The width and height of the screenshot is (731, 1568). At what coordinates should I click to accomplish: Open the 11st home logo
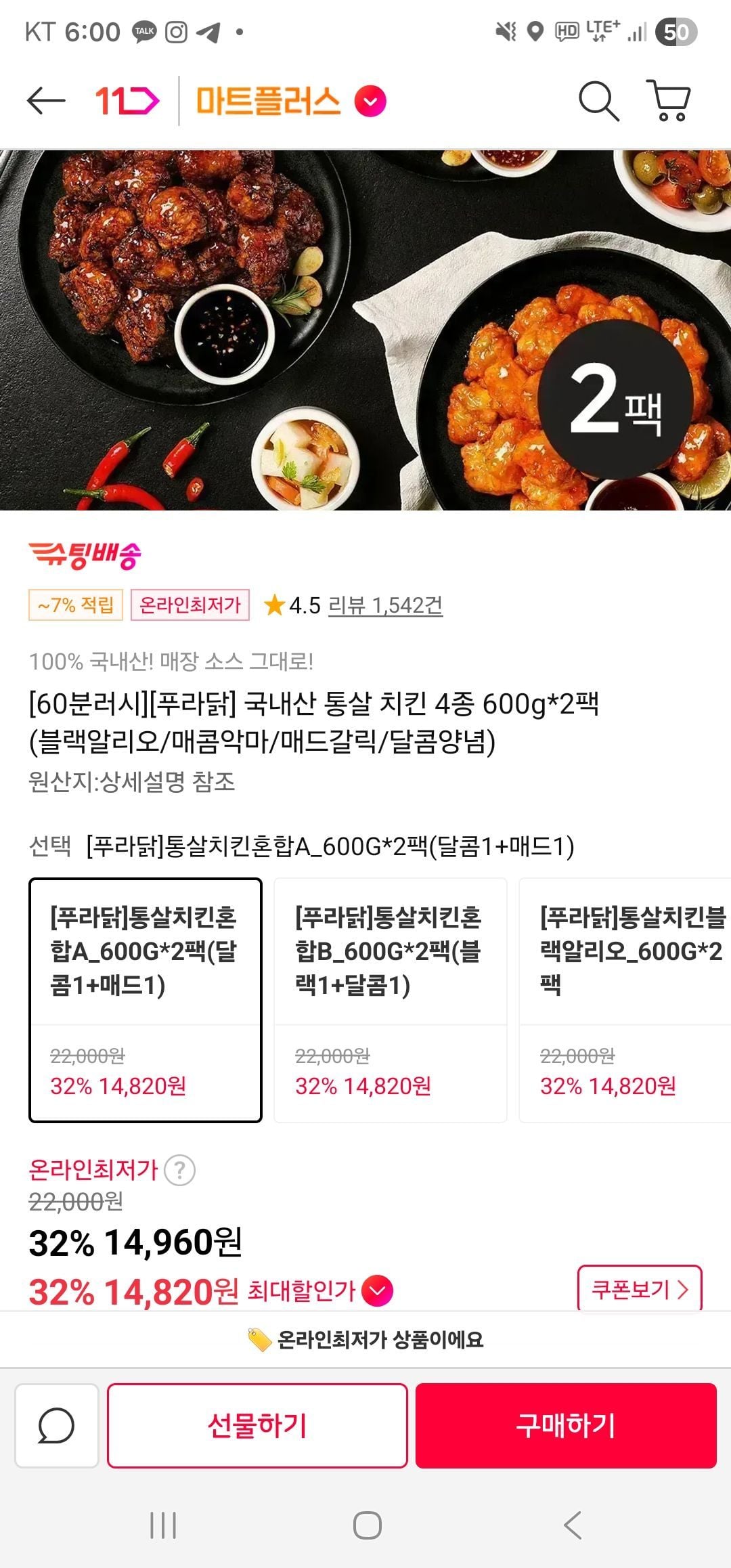[127, 102]
